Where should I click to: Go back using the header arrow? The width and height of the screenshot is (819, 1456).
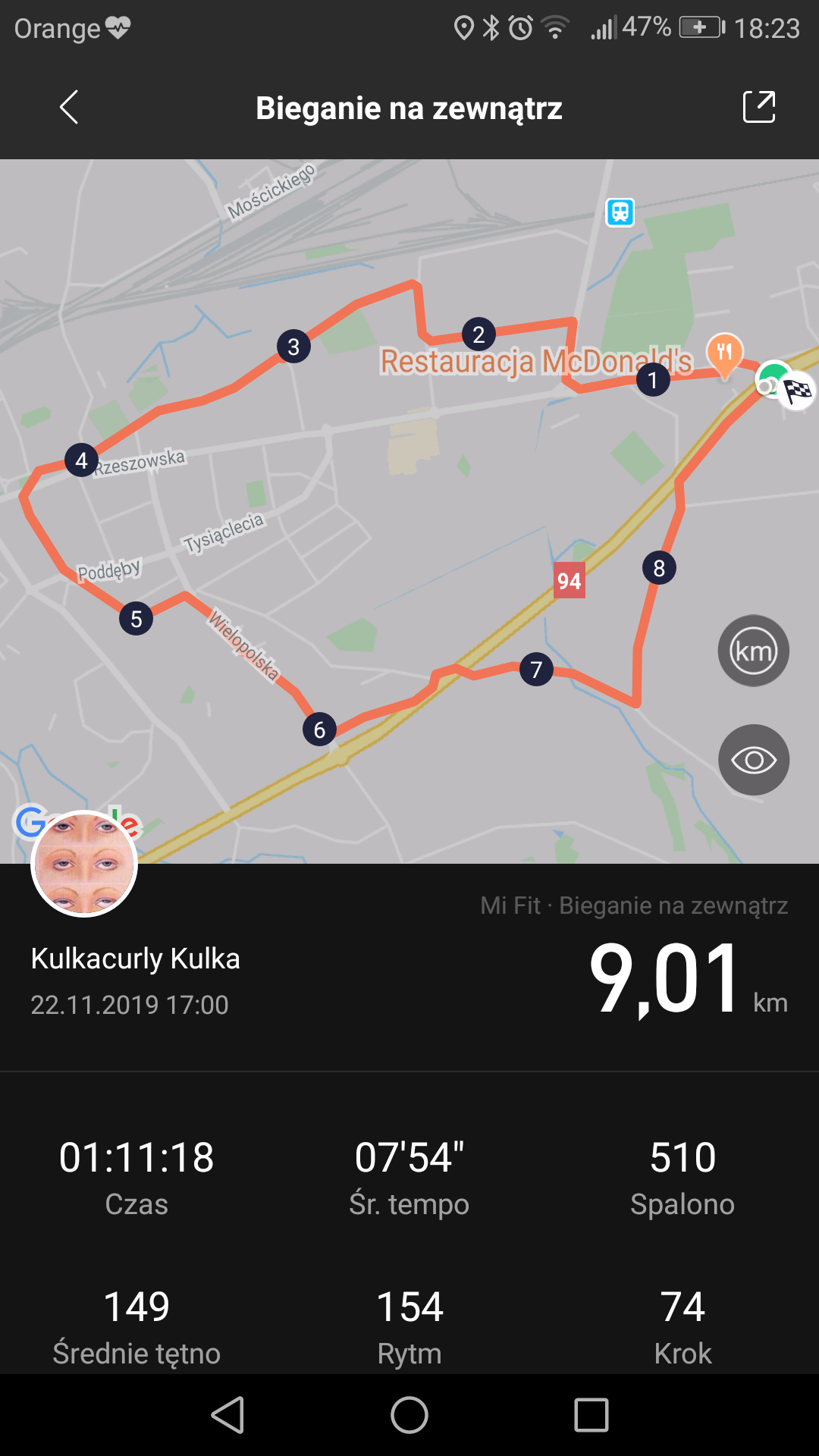[69, 107]
